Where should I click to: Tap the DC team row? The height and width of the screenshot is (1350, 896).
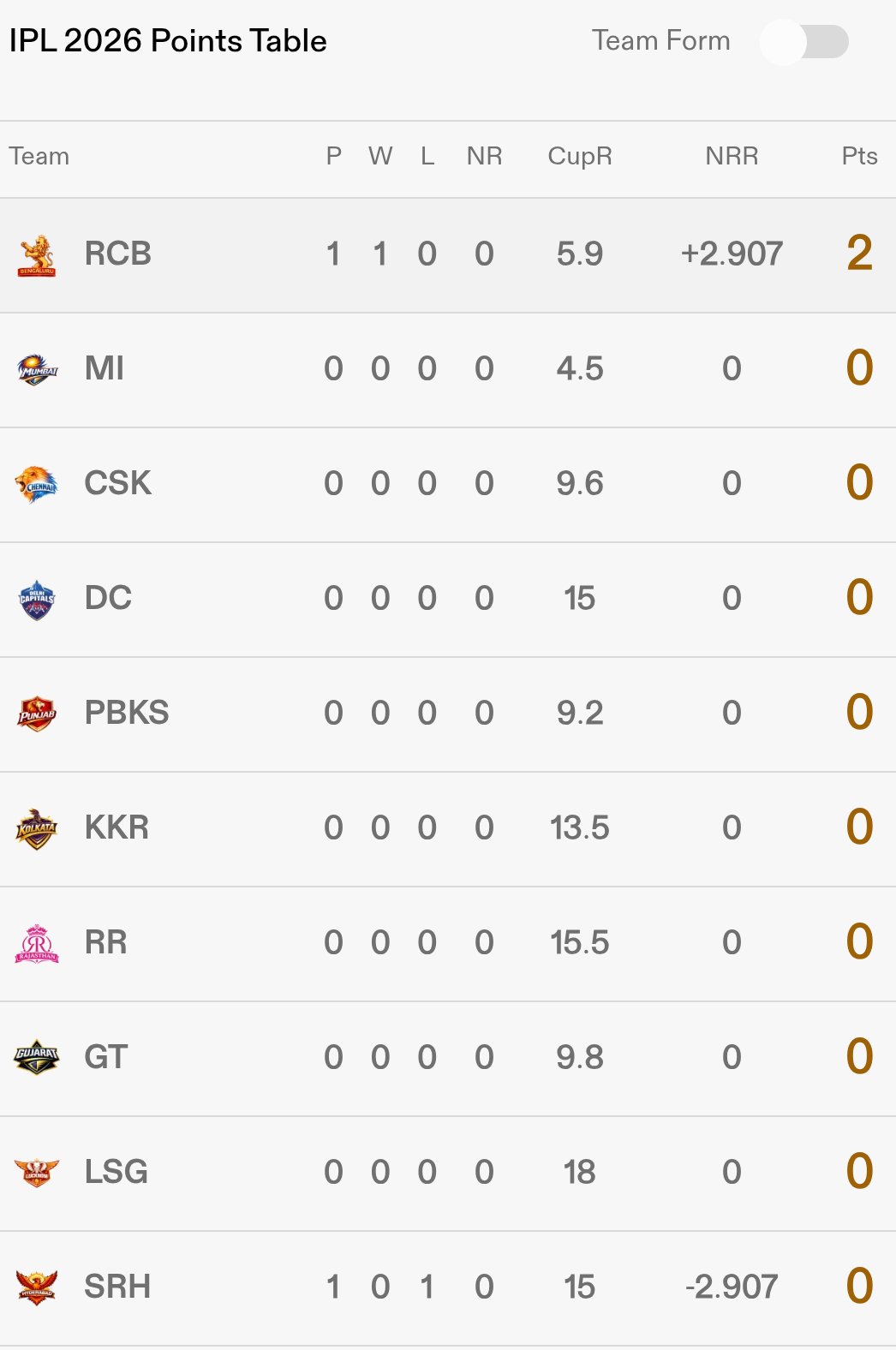click(x=108, y=599)
